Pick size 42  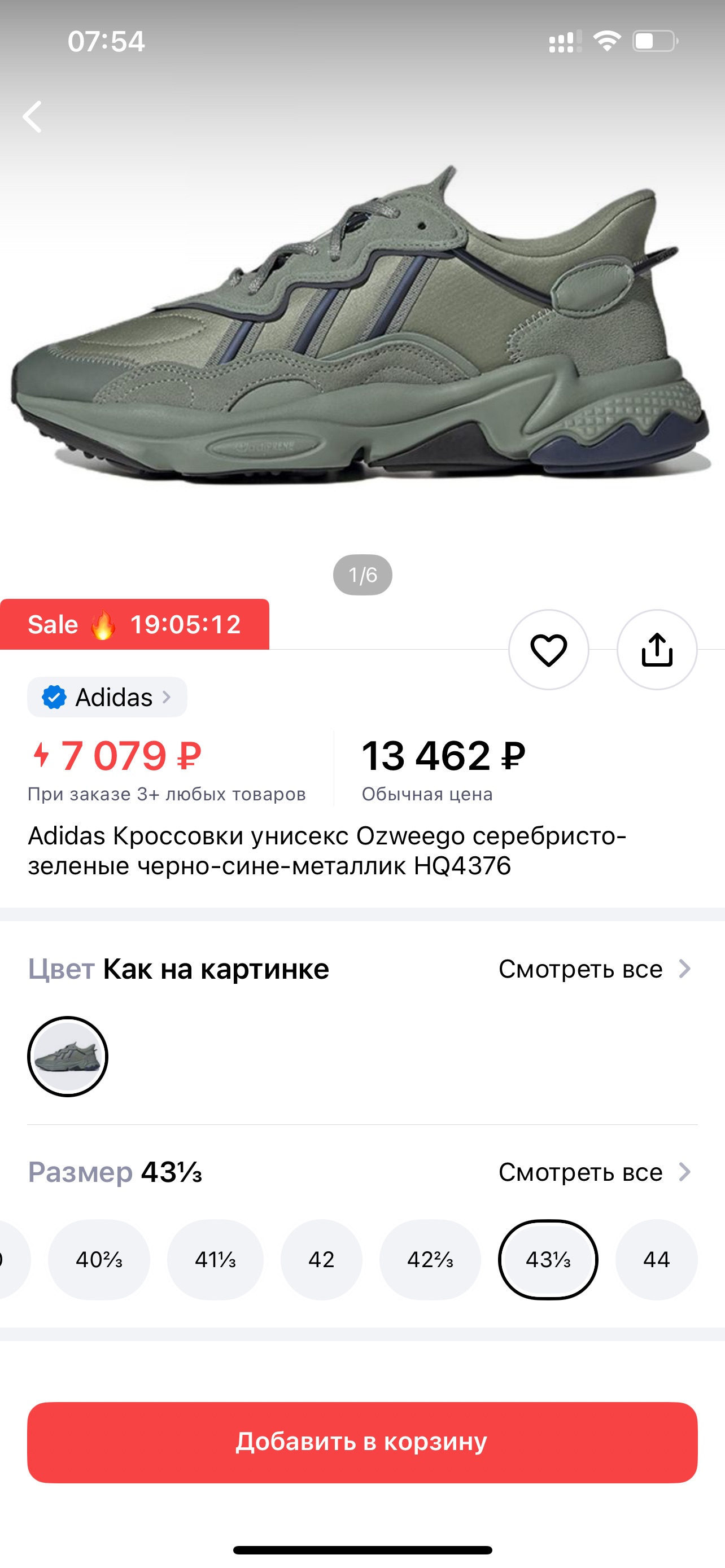(x=321, y=1259)
